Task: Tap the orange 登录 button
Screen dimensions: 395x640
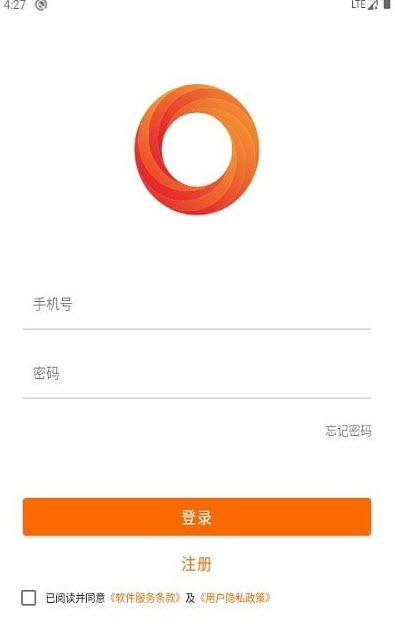Action: click(x=197, y=517)
